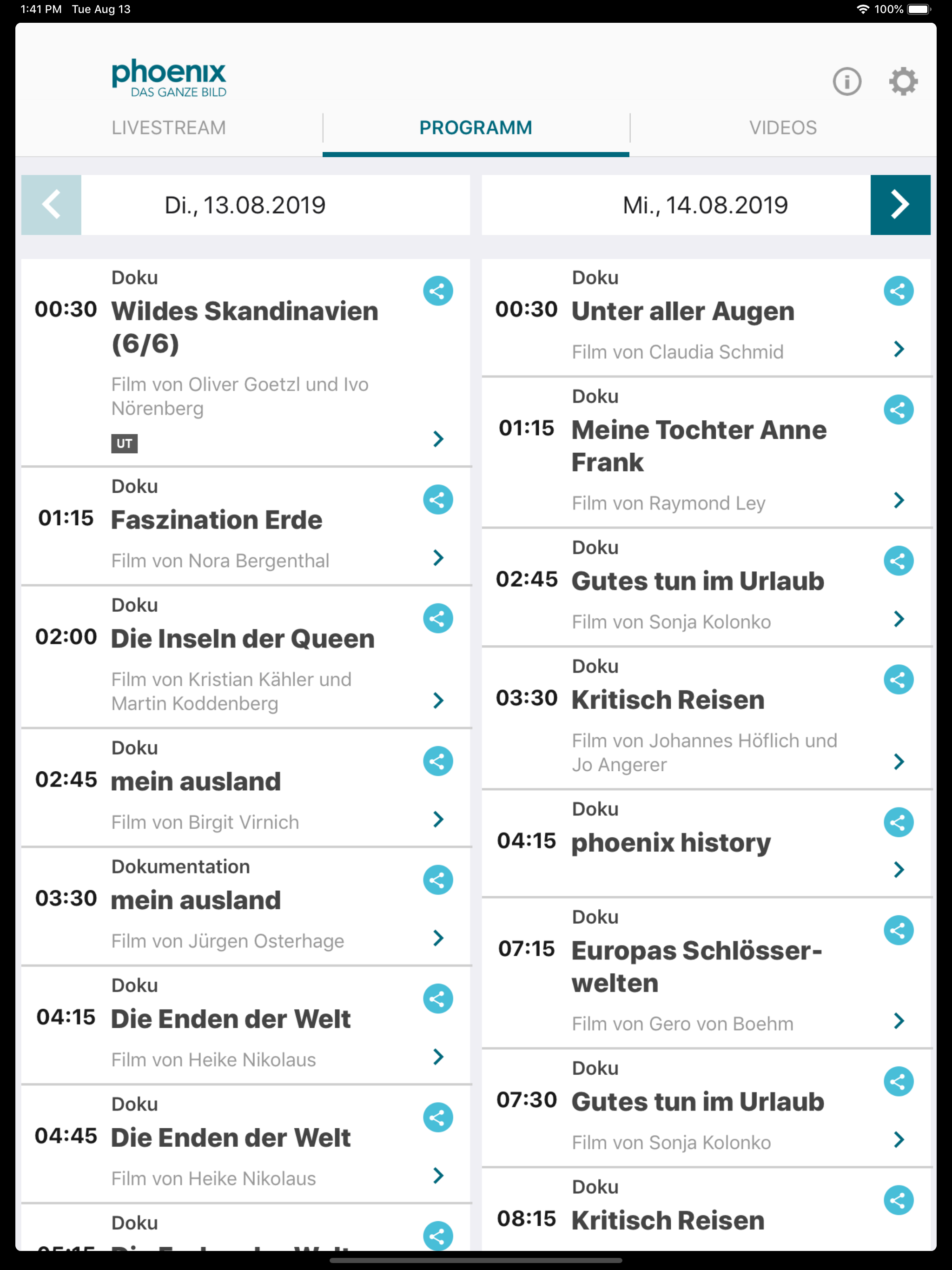Share Wildes Skandinavien (6/6)

coord(437,291)
